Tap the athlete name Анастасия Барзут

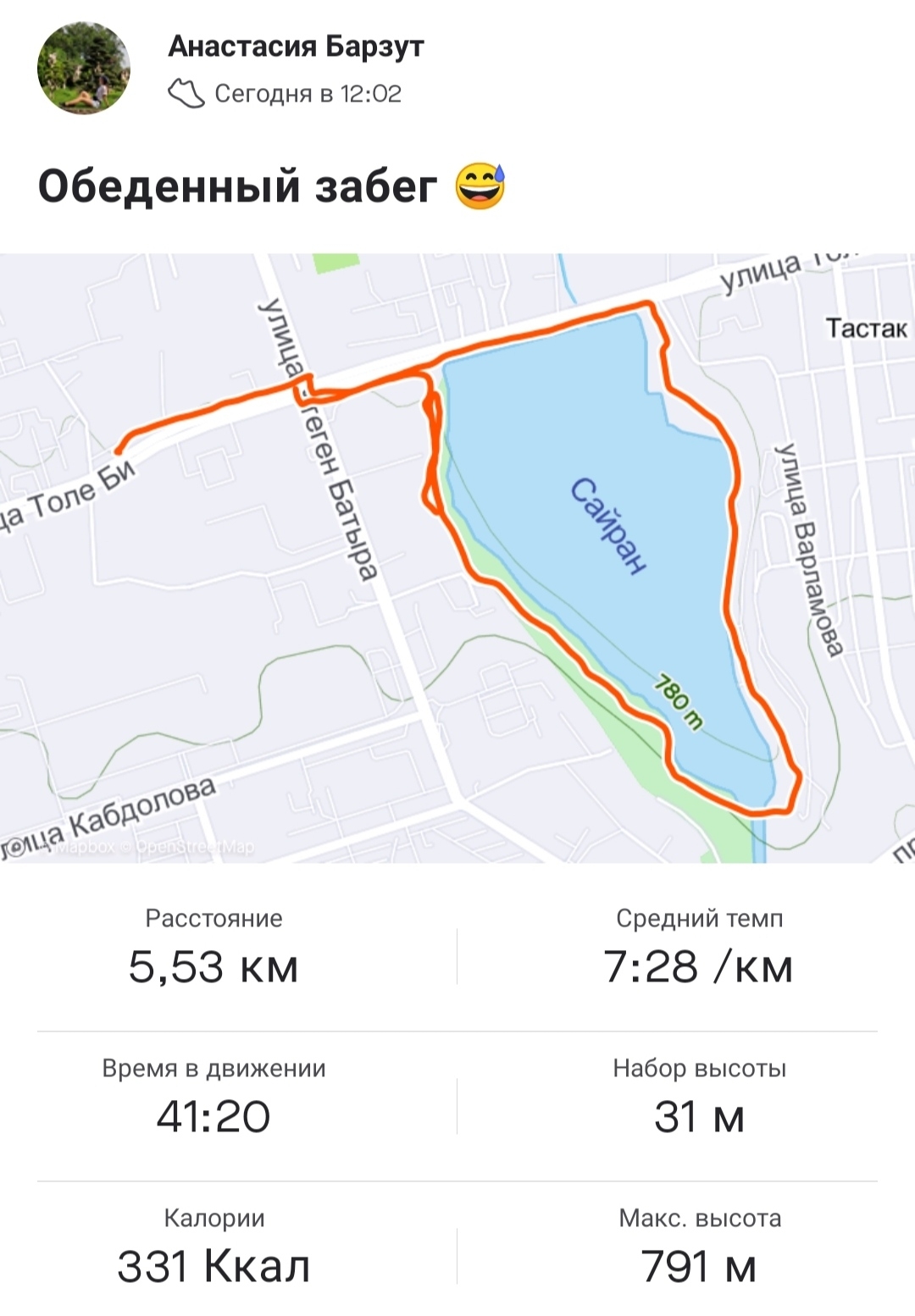pyautogui.click(x=296, y=46)
